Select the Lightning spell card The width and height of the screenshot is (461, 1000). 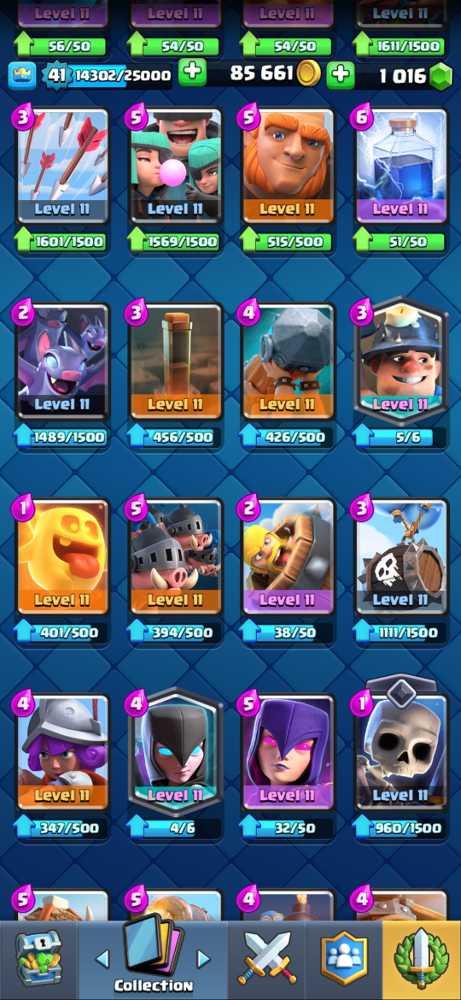click(x=401, y=166)
